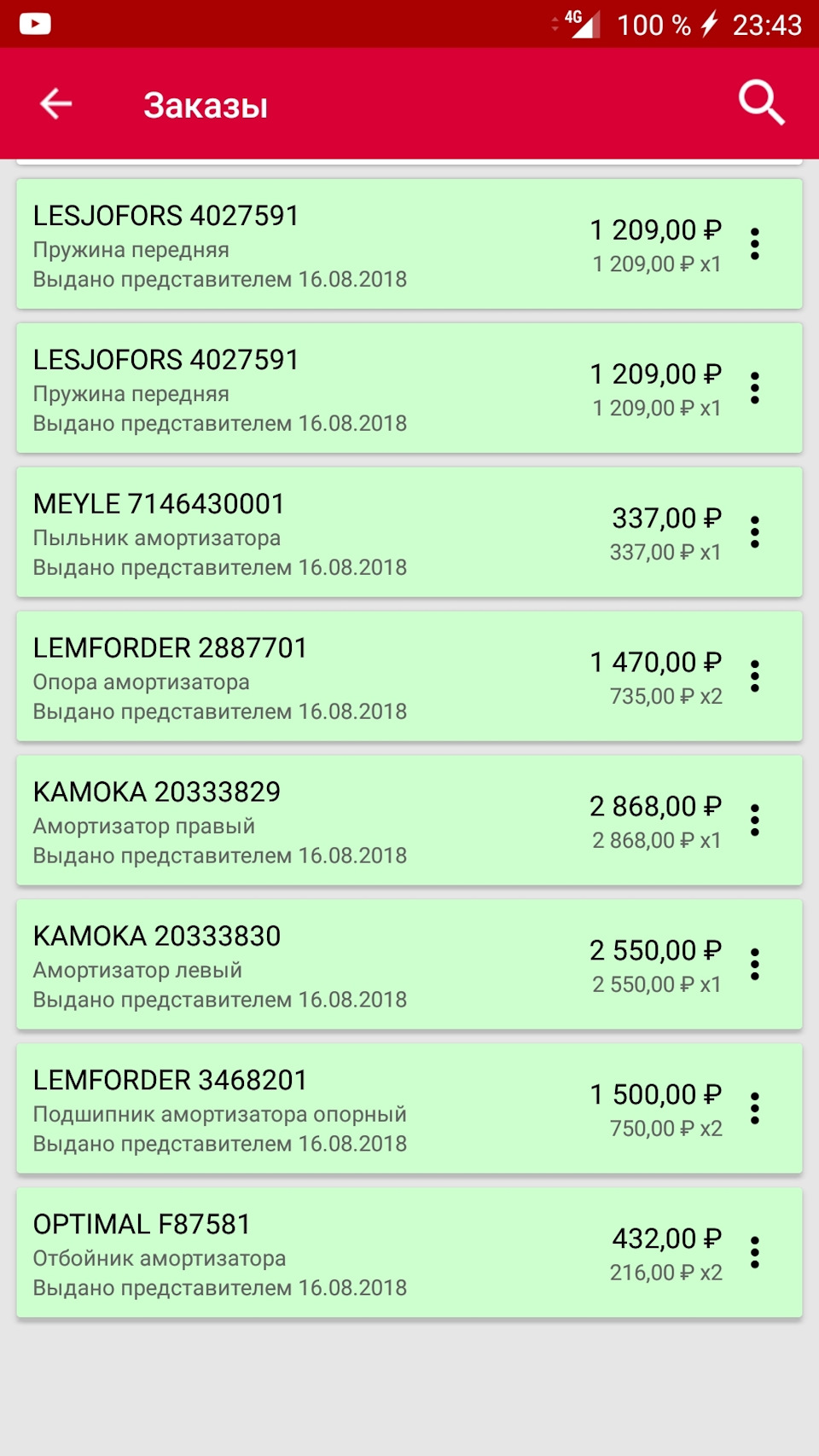This screenshot has height=1456, width=819.
Task: Open overflow menu for LEMFORDER 3468201
Action: coord(755,1109)
